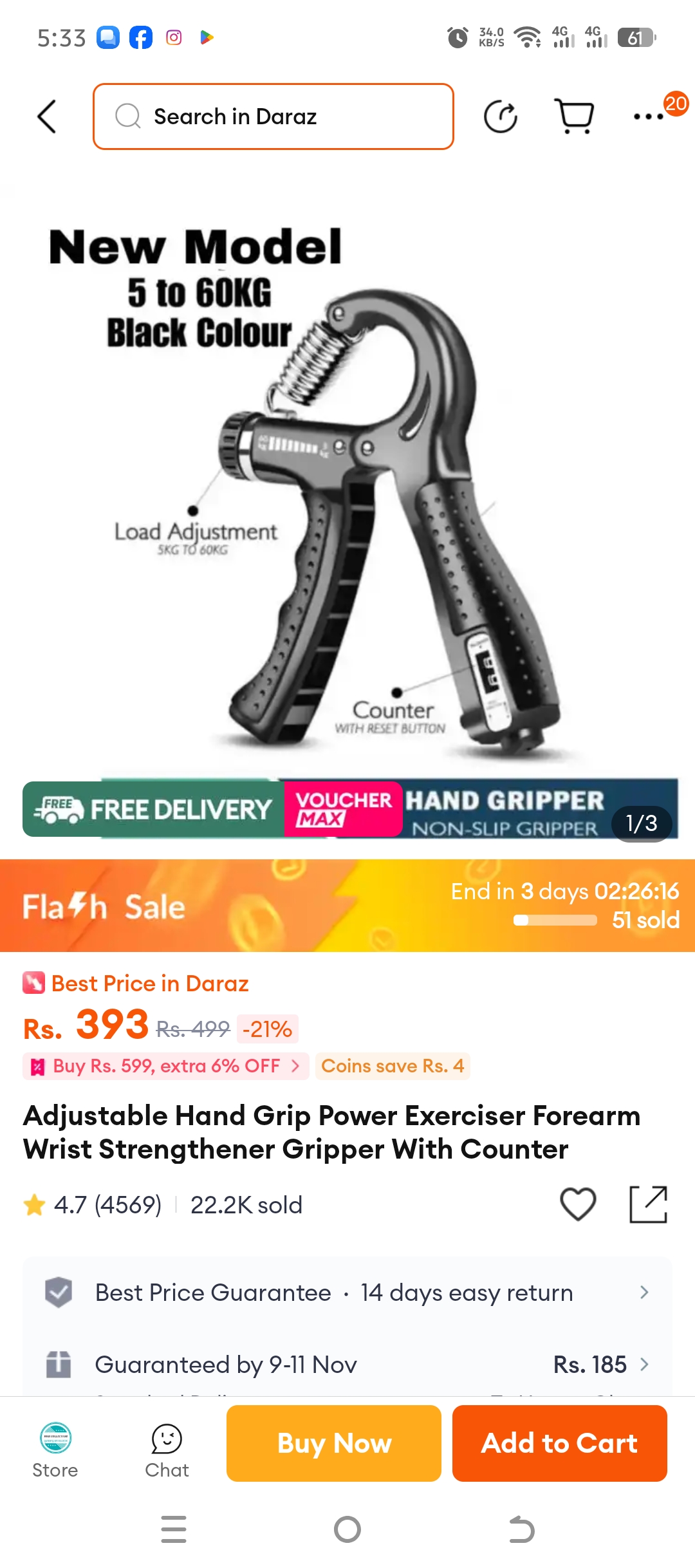Open the three-dot overflow menu
Viewport: 695px width, 1568px height.
649,117
